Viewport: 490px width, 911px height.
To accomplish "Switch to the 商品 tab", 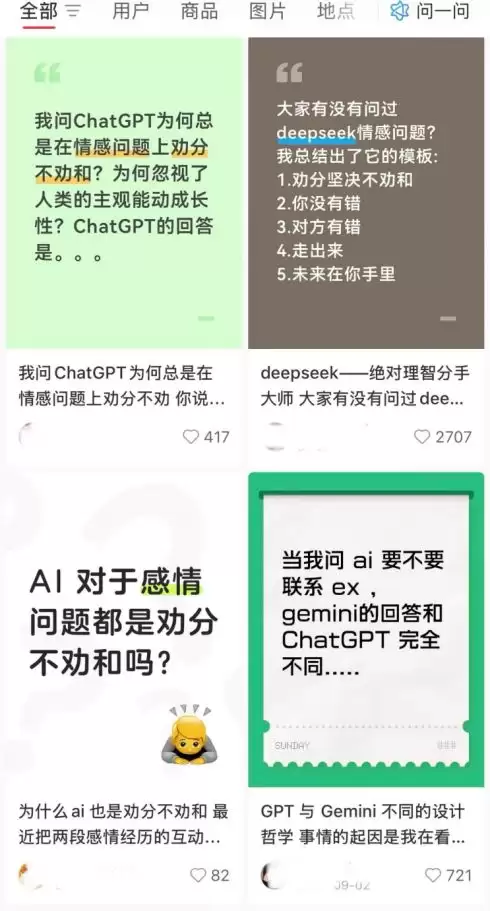I will click(199, 11).
